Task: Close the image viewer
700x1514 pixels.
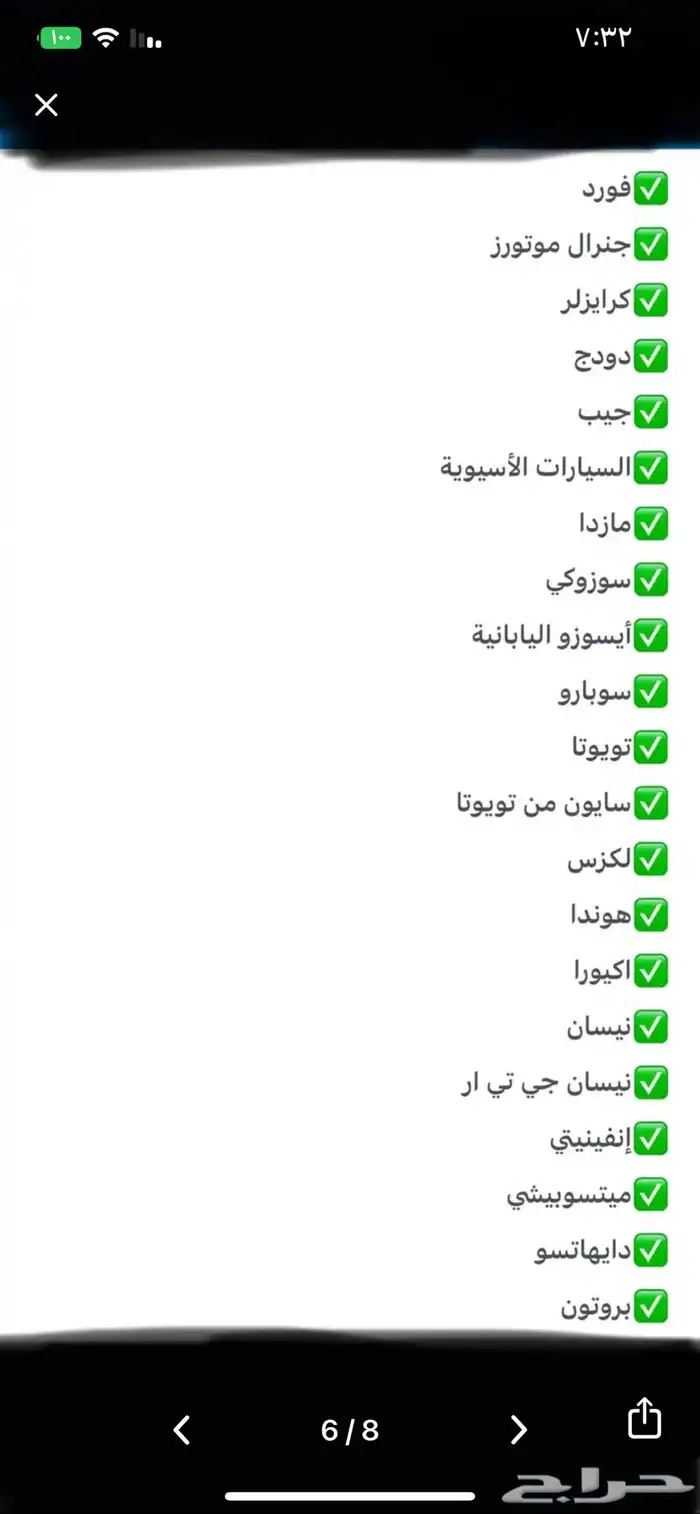Action: (x=46, y=105)
